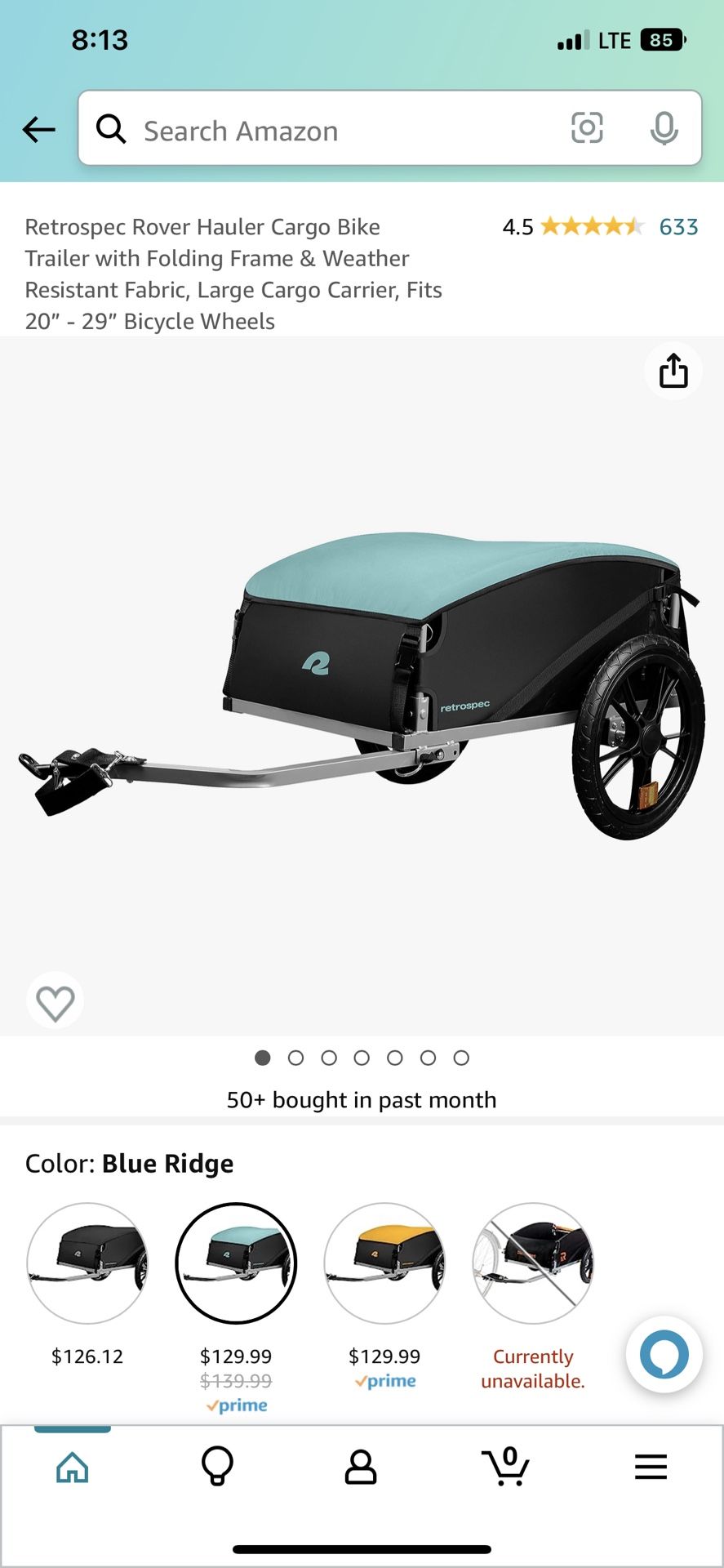This screenshot has width=724, height=1568.
Task: Go to the account profile tab
Action: click(361, 1467)
